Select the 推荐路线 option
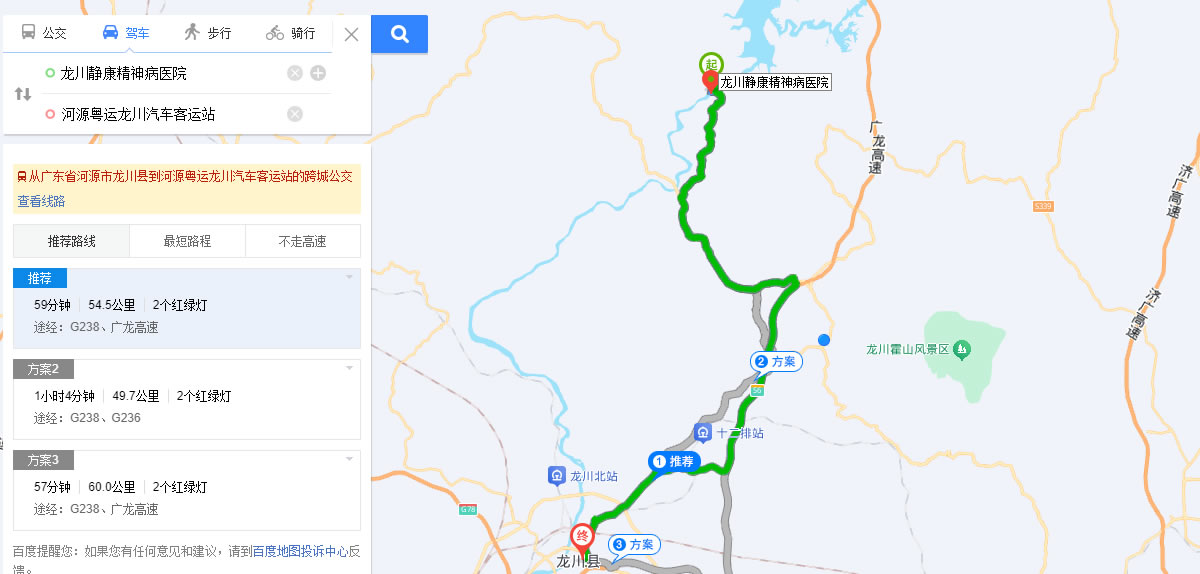 pos(71,241)
